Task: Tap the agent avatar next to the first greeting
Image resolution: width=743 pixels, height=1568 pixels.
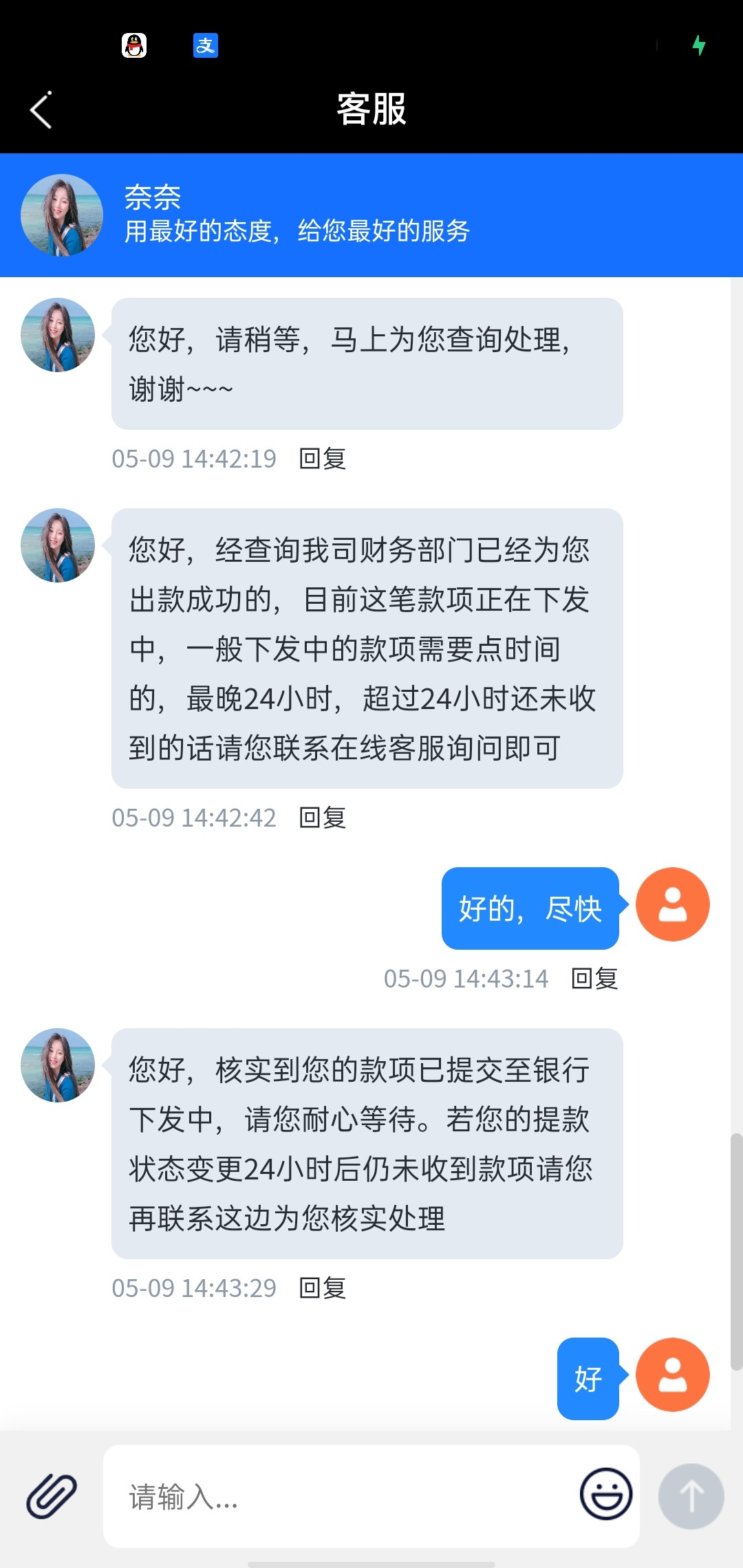Action: coord(57,335)
